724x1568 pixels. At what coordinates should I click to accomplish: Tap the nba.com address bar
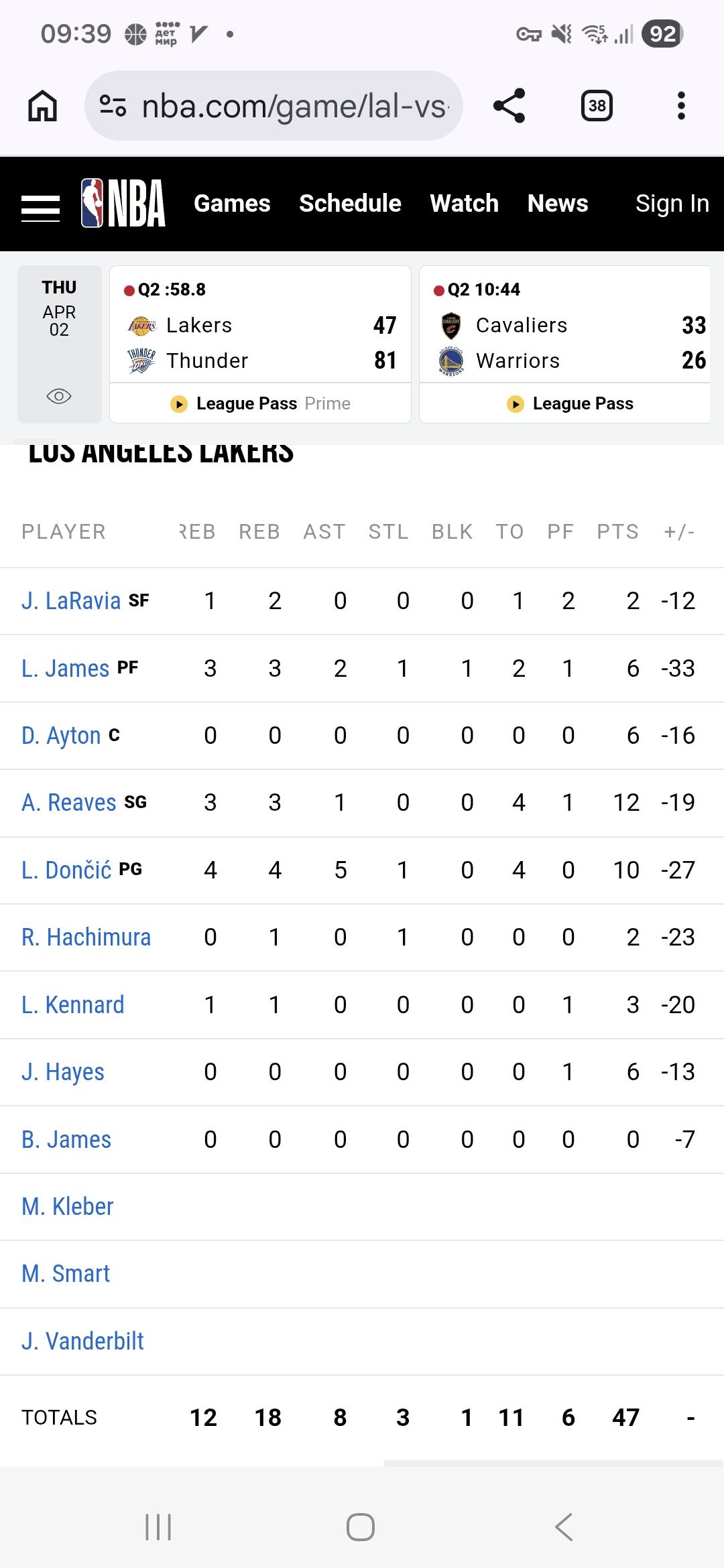pyautogui.click(x=274, y=106)
